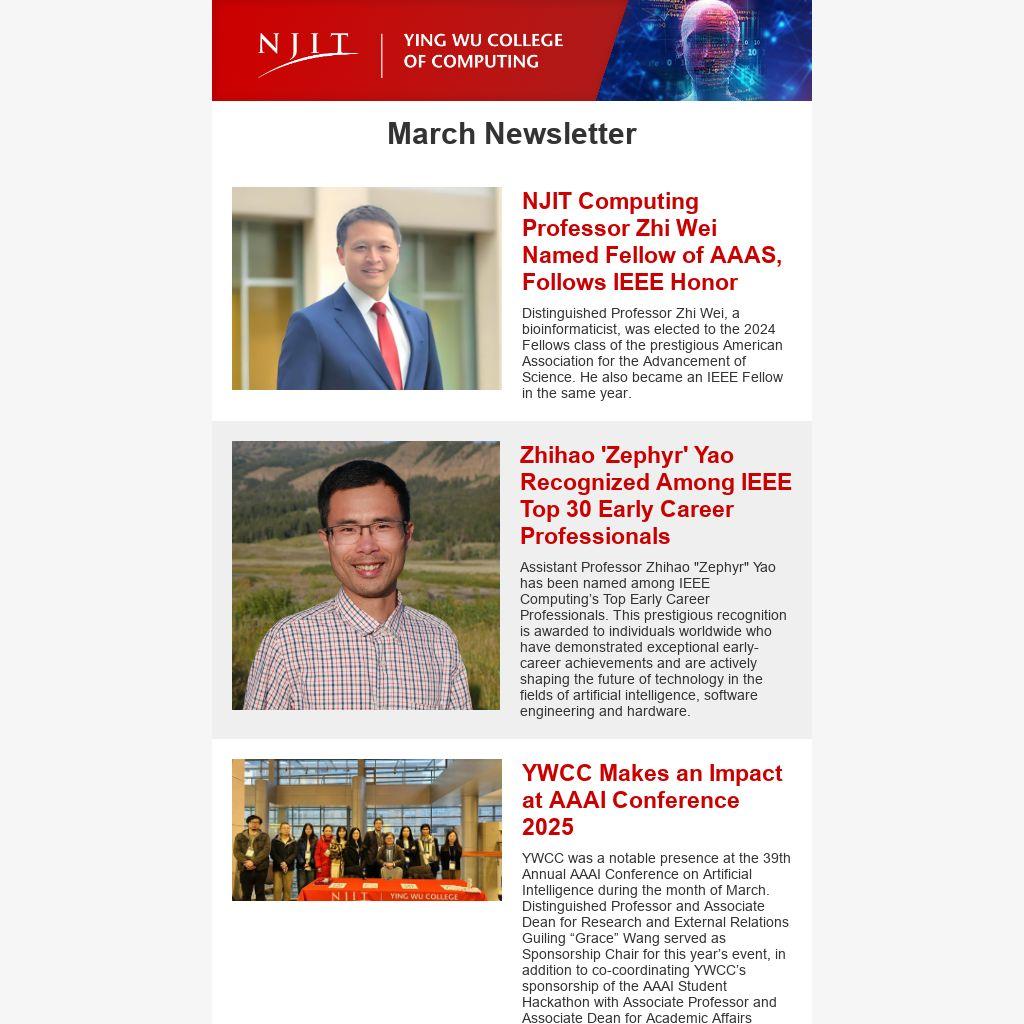1024x1024 pixels.
Task: Open Zhihao Yao's article photo
Action: (x=366, y=575)
